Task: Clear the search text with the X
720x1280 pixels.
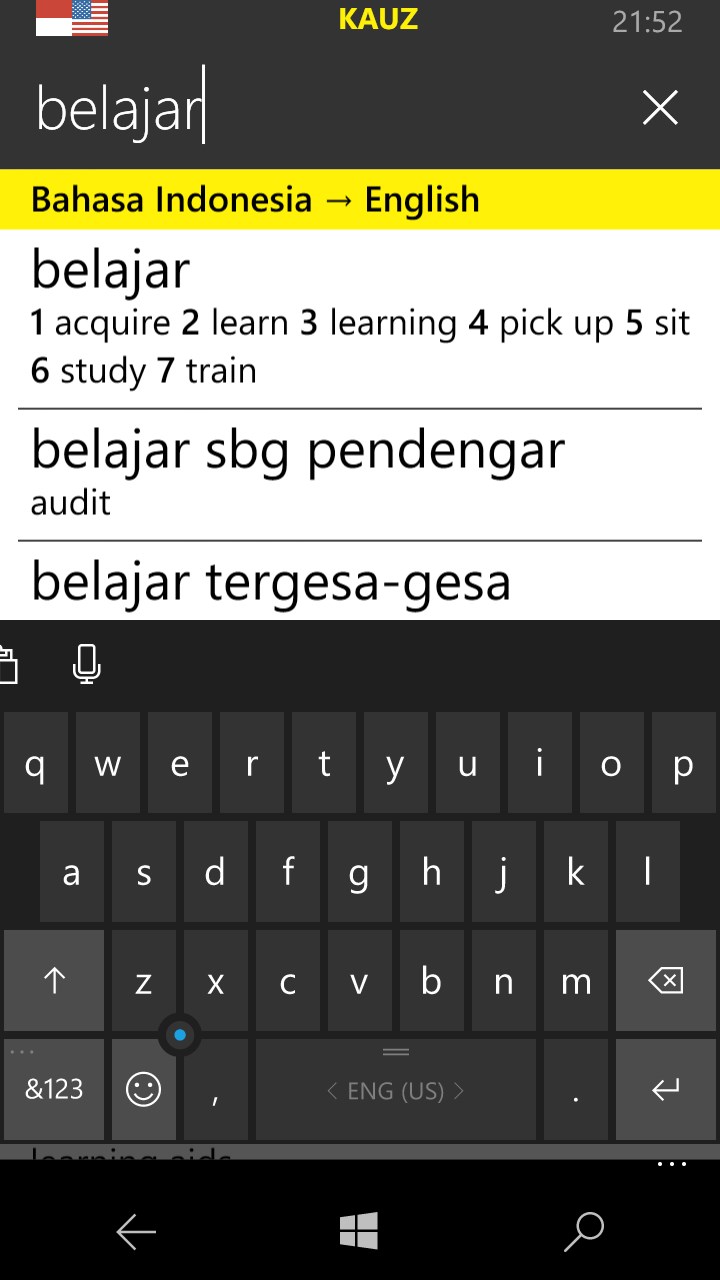Action: point(660,108)
